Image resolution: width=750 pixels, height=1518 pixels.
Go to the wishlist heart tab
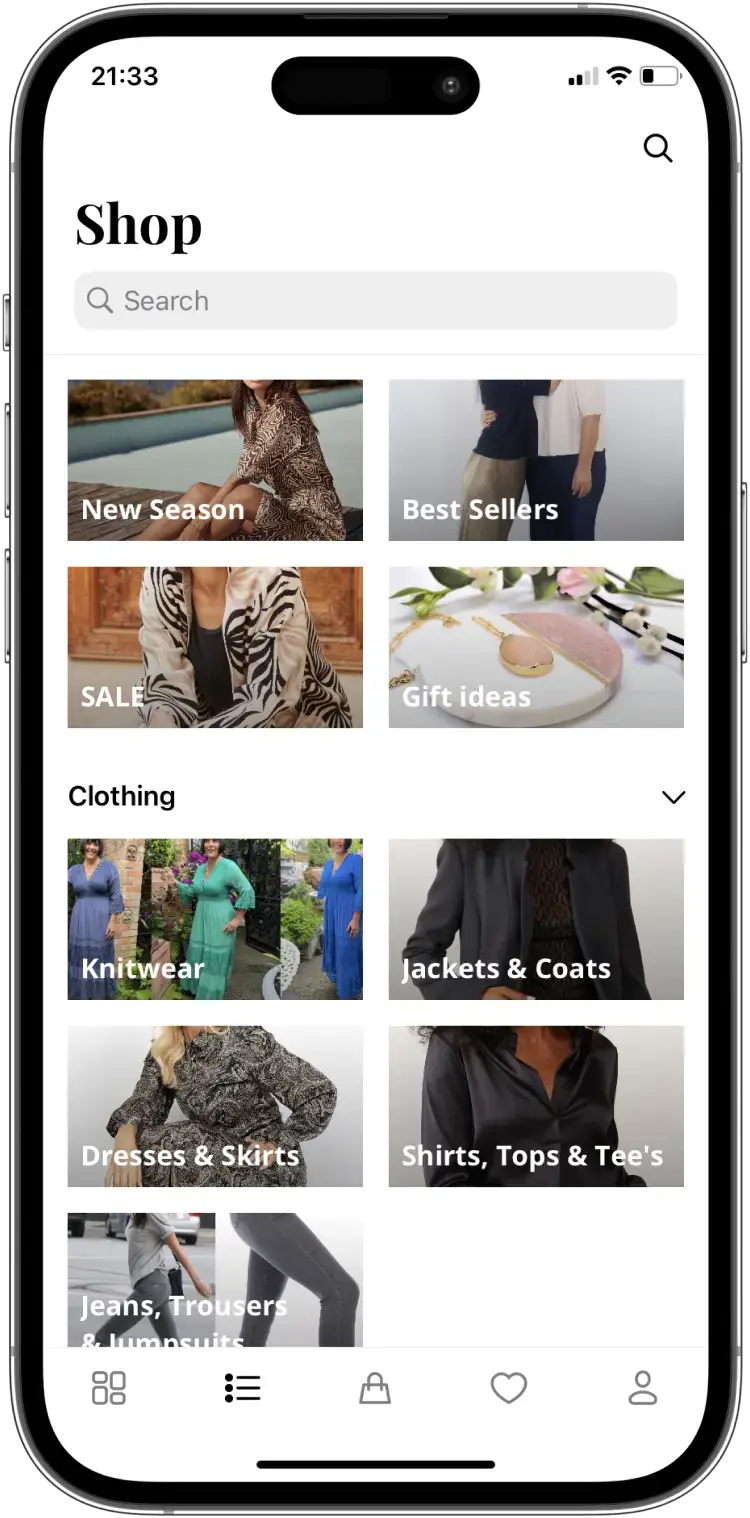[x=508, y=1388]
